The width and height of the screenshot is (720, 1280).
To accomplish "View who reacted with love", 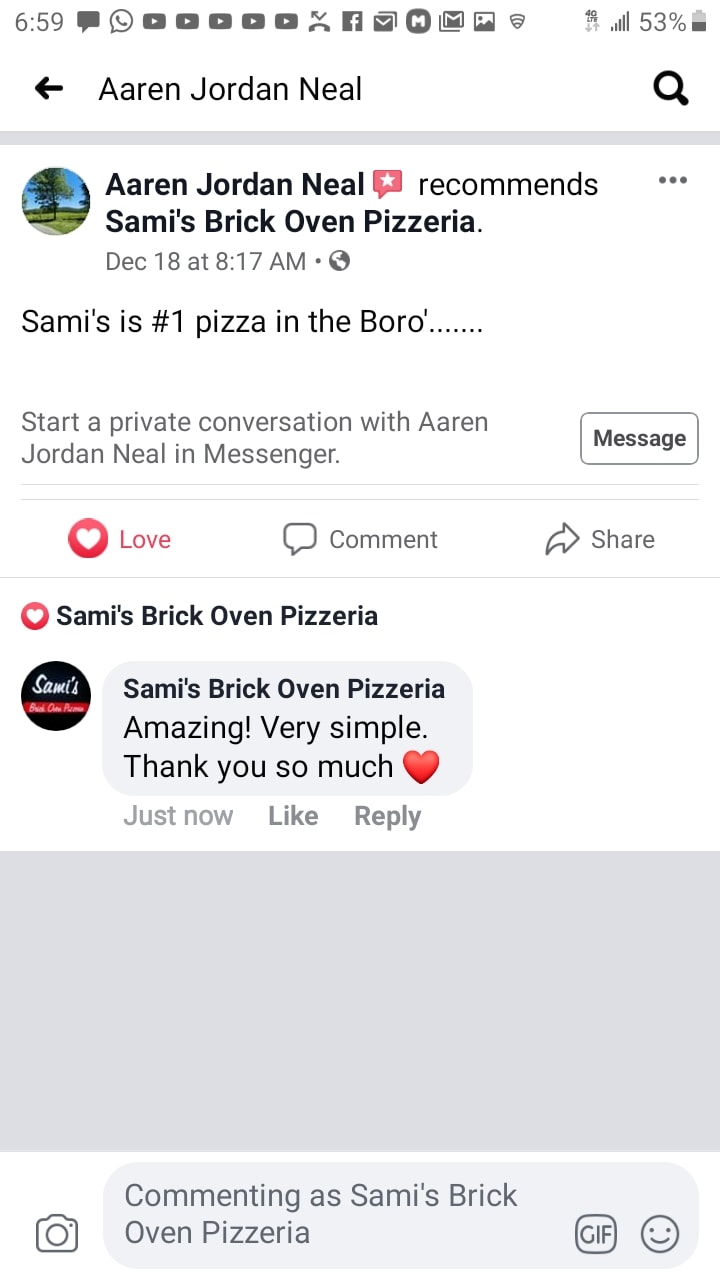I will (x=200, y=616).
